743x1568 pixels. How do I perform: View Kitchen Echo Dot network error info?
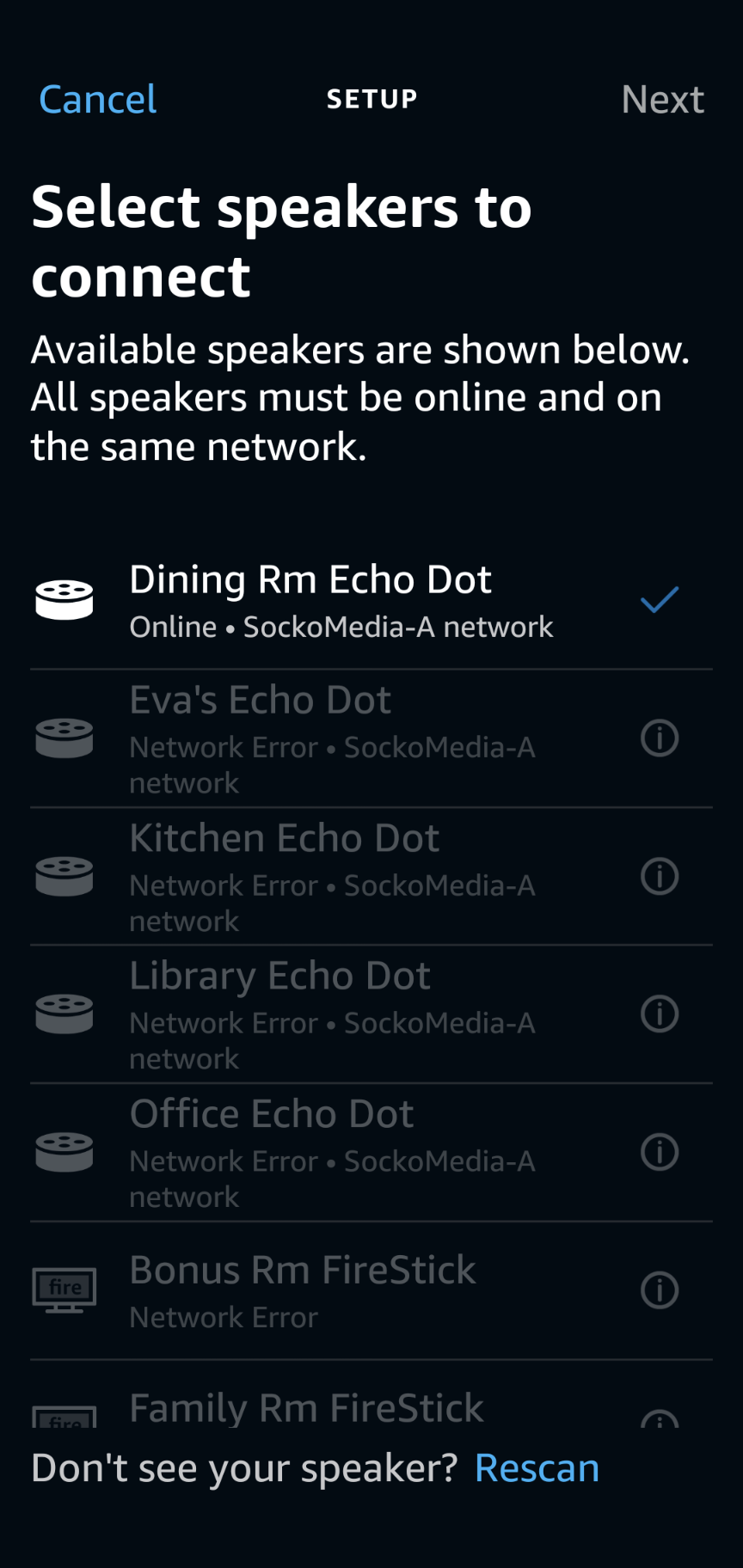click(660, 876)
